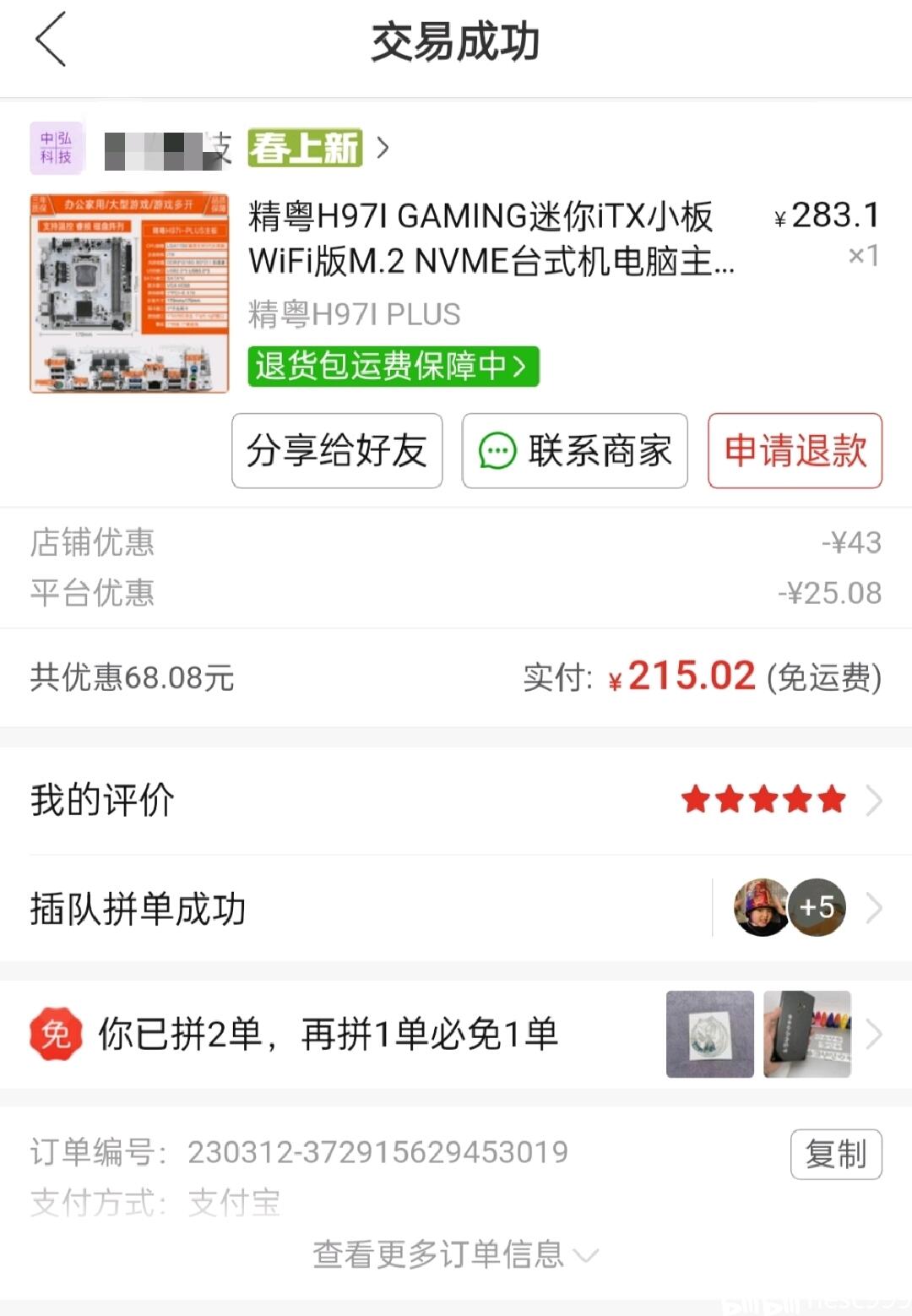Tap 分享给好友 to share the order
912x1316 pixels.
(337, 451)
